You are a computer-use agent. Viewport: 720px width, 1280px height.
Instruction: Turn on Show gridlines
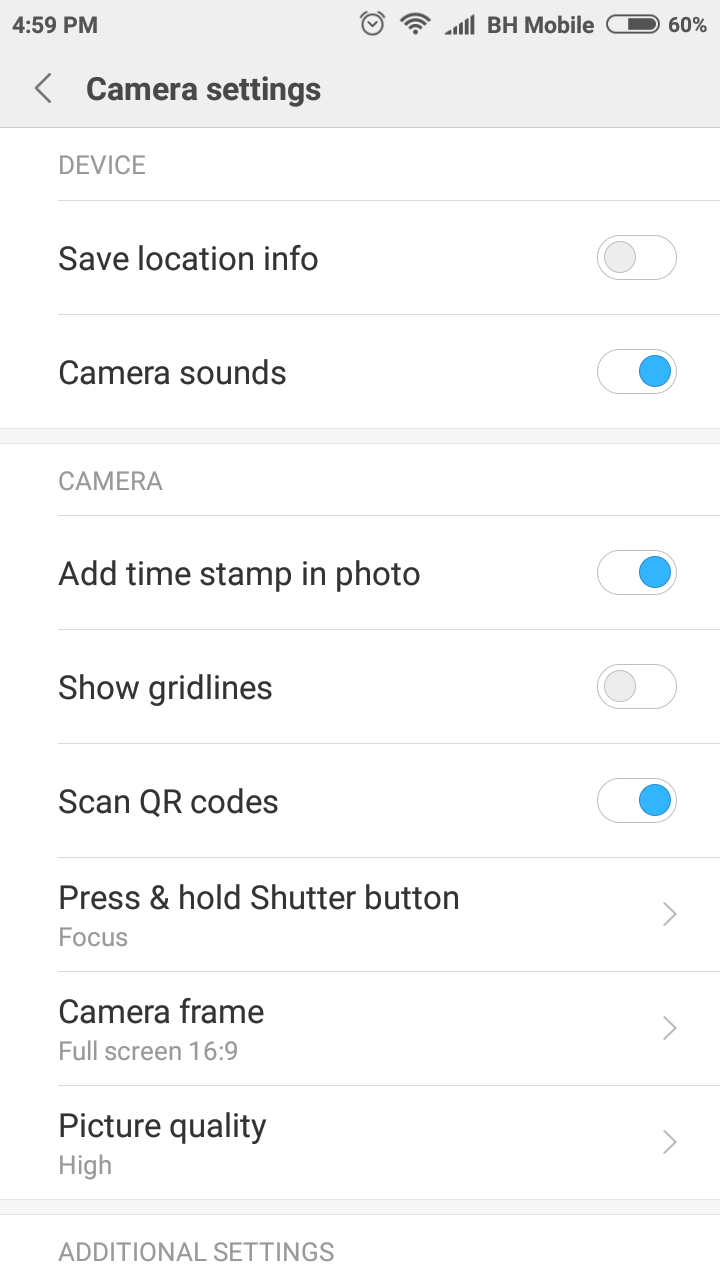(x=637, y=687)
